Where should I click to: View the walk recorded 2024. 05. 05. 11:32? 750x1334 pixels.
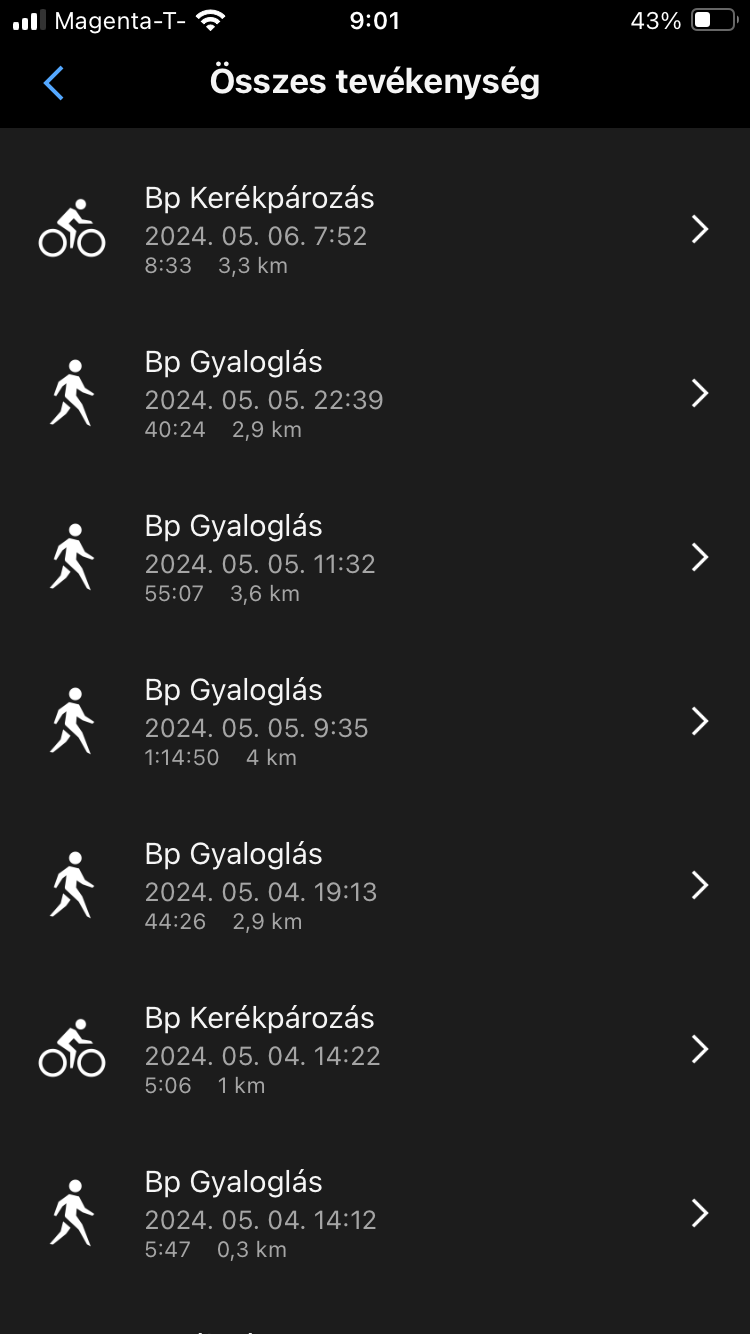coord(375,558)
